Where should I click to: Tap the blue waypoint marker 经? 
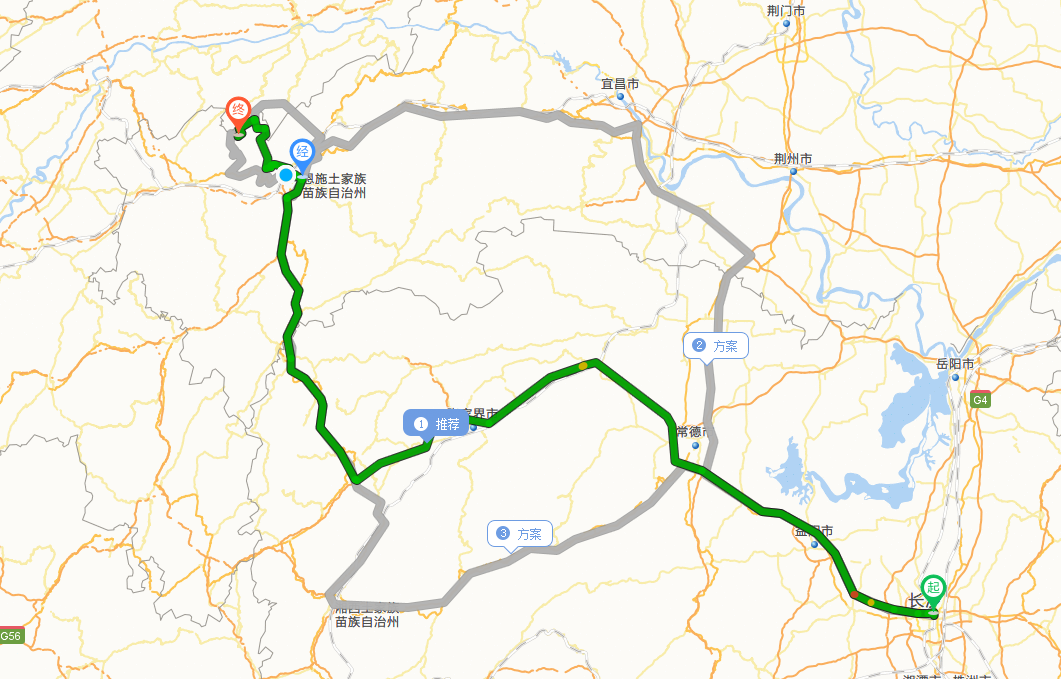(x=301, y=154)
